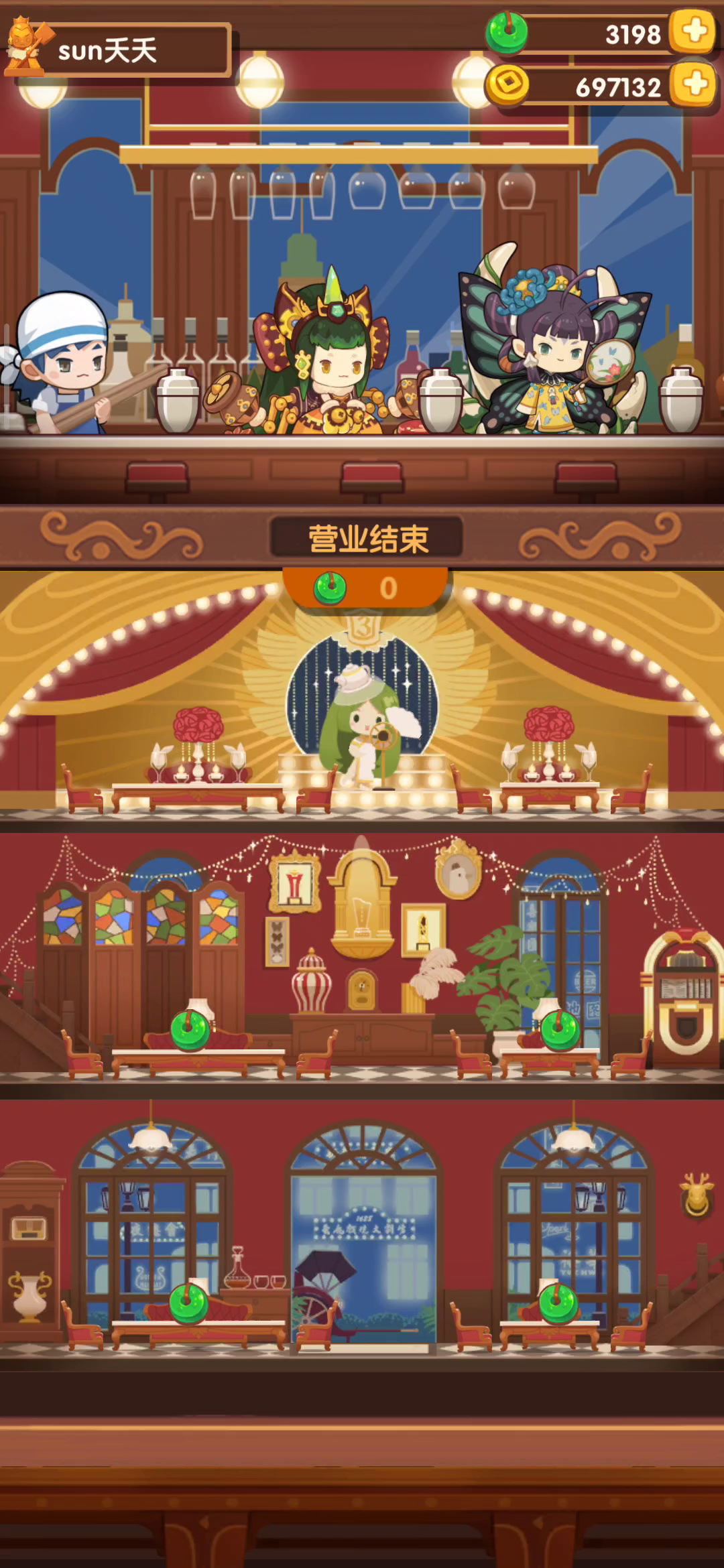The image size is (724, 1568).
Task: Tap the 营业结束 button
Action: point(367,538)
